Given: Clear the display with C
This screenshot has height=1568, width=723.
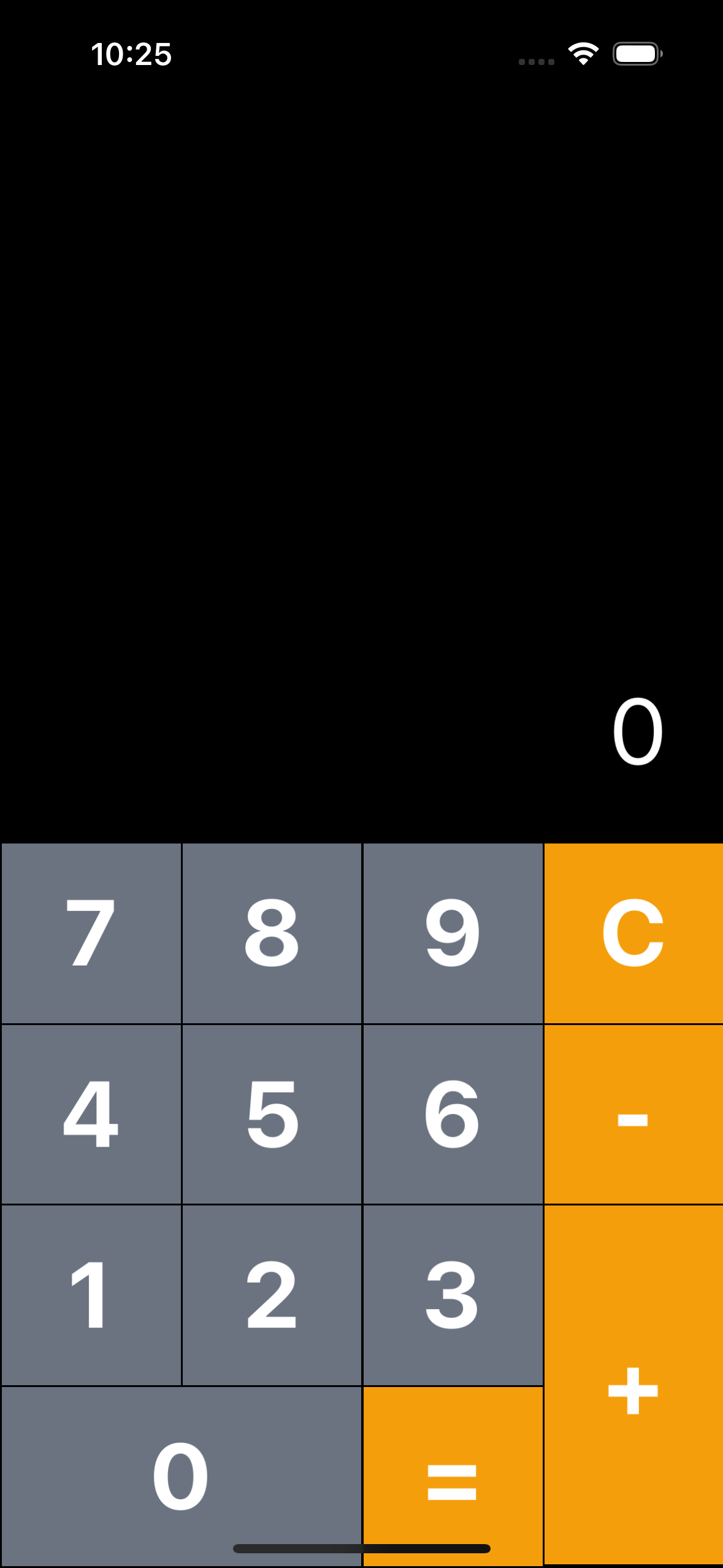Looking at the screenshot, I should click(633, 932).
